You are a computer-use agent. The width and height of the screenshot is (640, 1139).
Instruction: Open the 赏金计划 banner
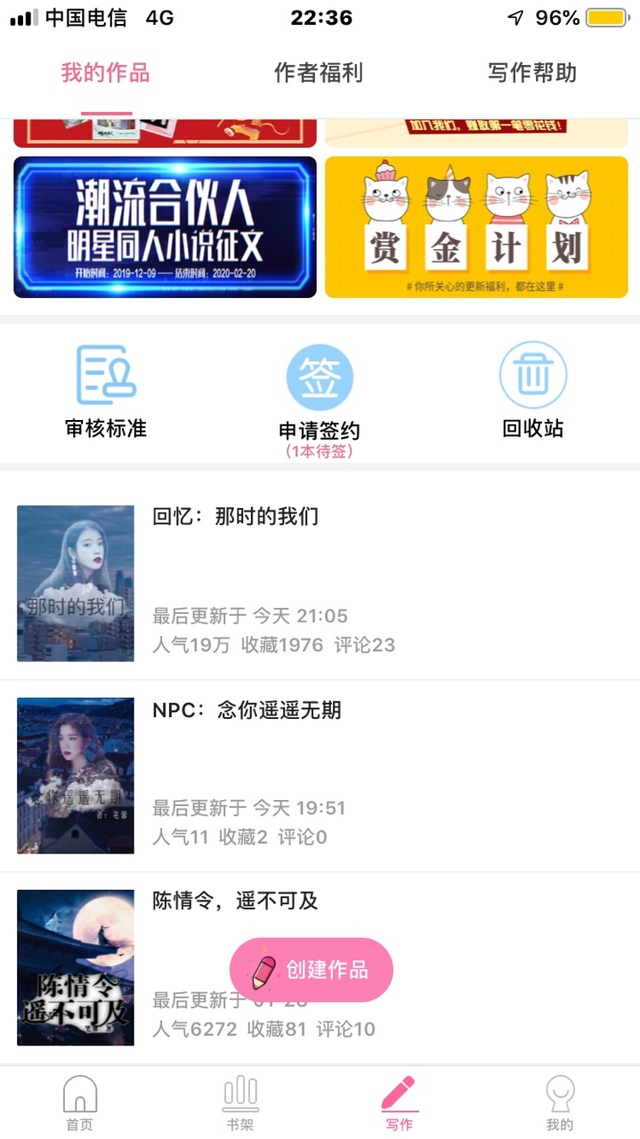(x=476, y=227)
